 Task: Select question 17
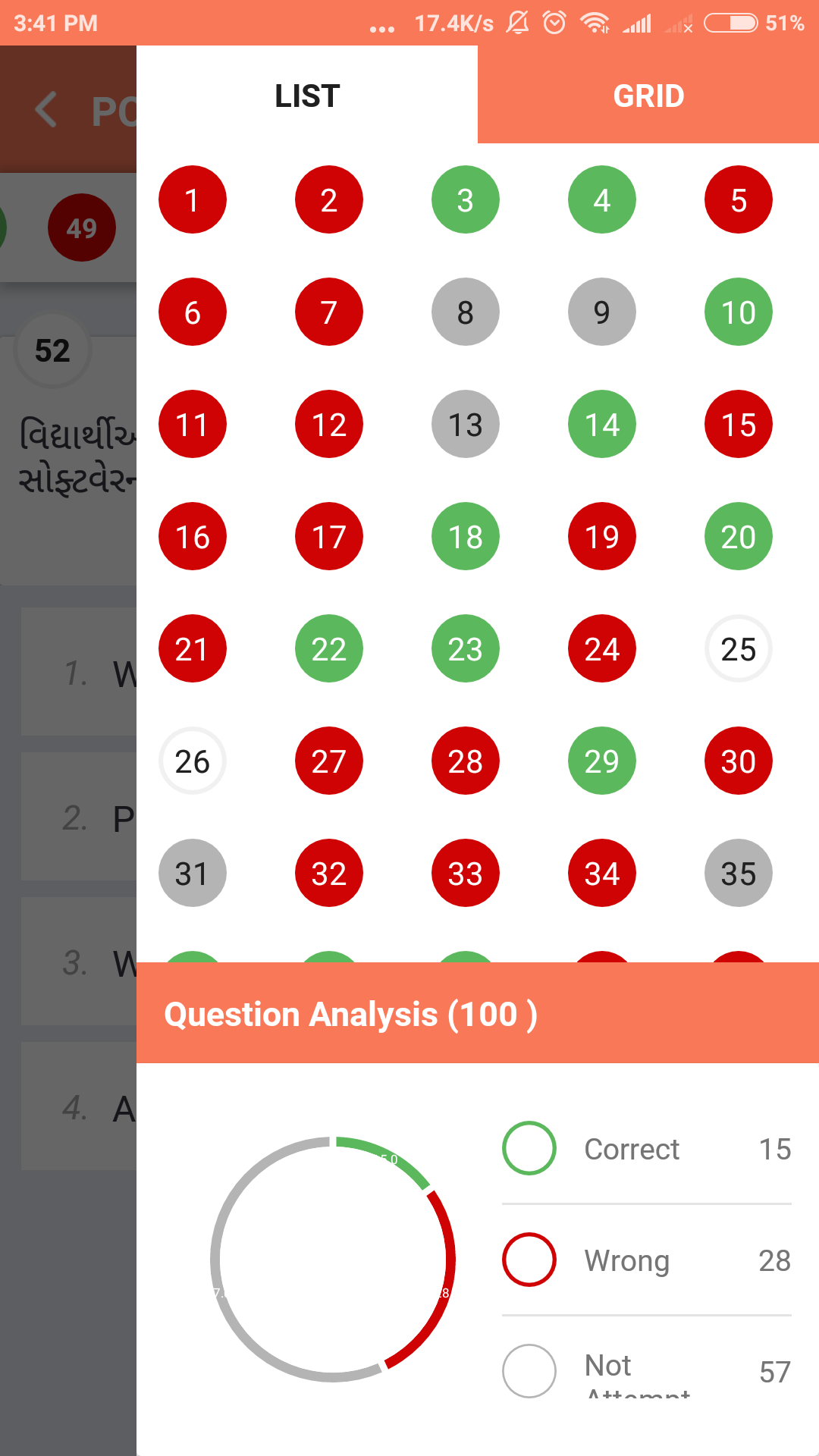(x=329, y=536)
